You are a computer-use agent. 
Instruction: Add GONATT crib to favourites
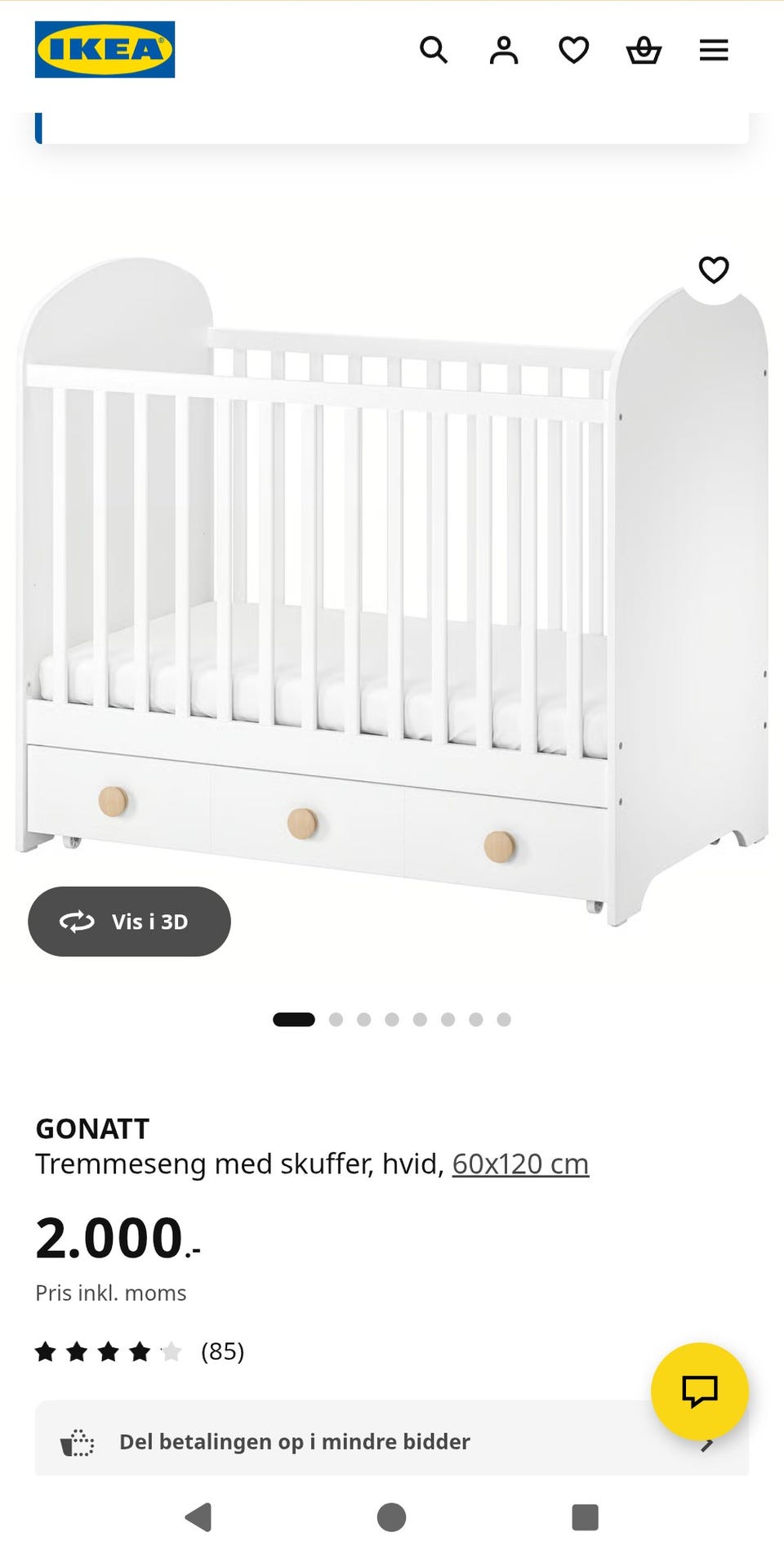point(714,270)
